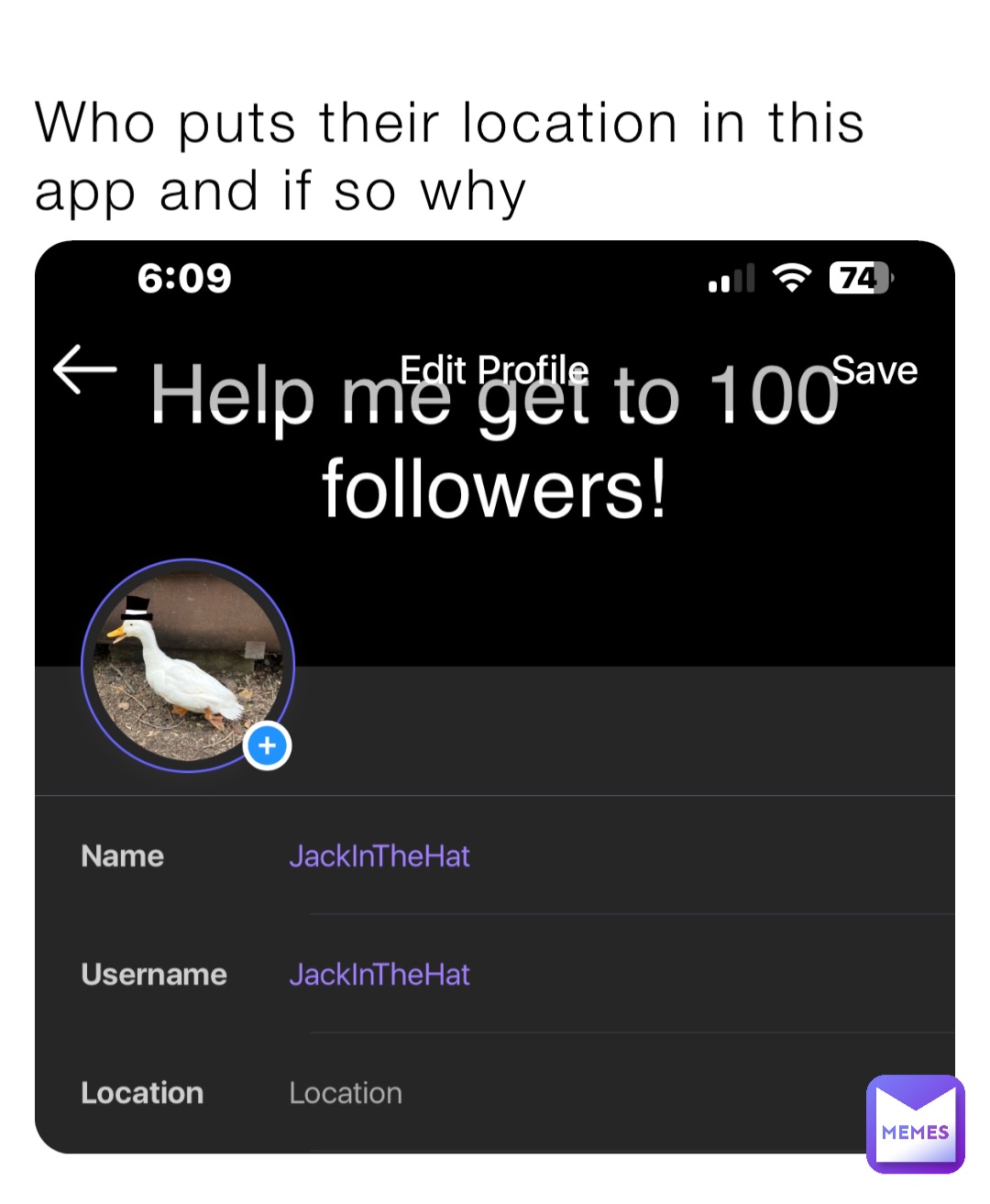Tap Save to confirm profile changes
990x1204 pixels.
coord(875,370)
